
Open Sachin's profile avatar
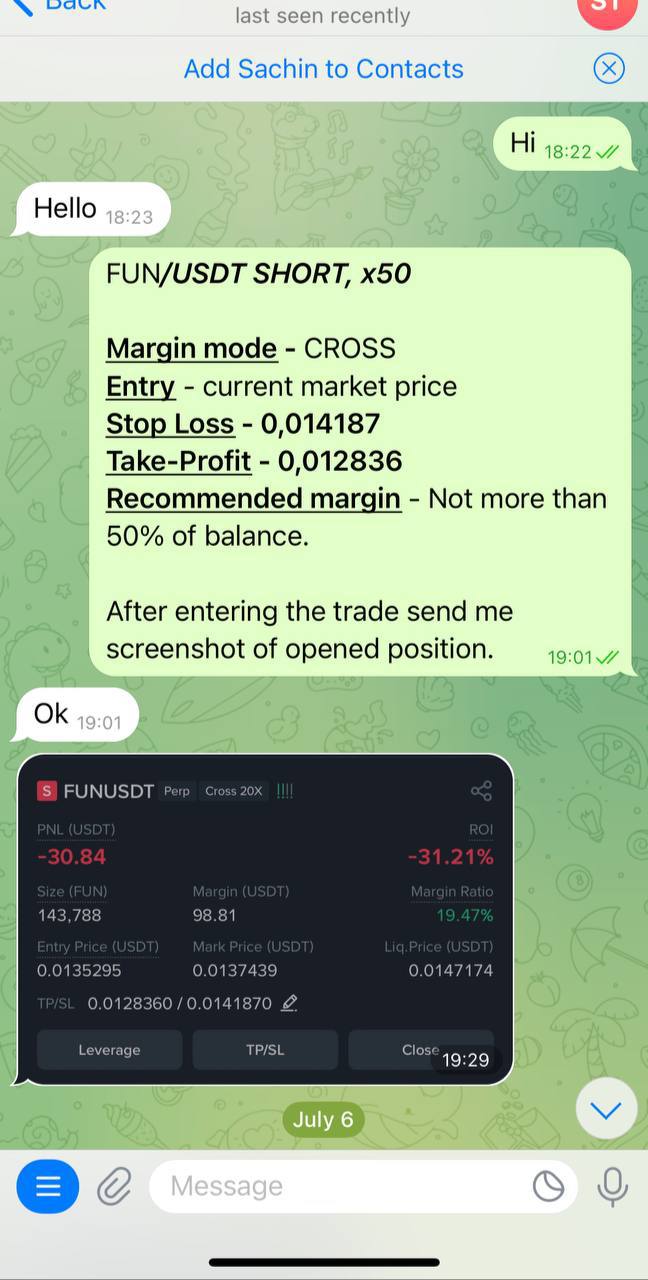tap(606, 8)
